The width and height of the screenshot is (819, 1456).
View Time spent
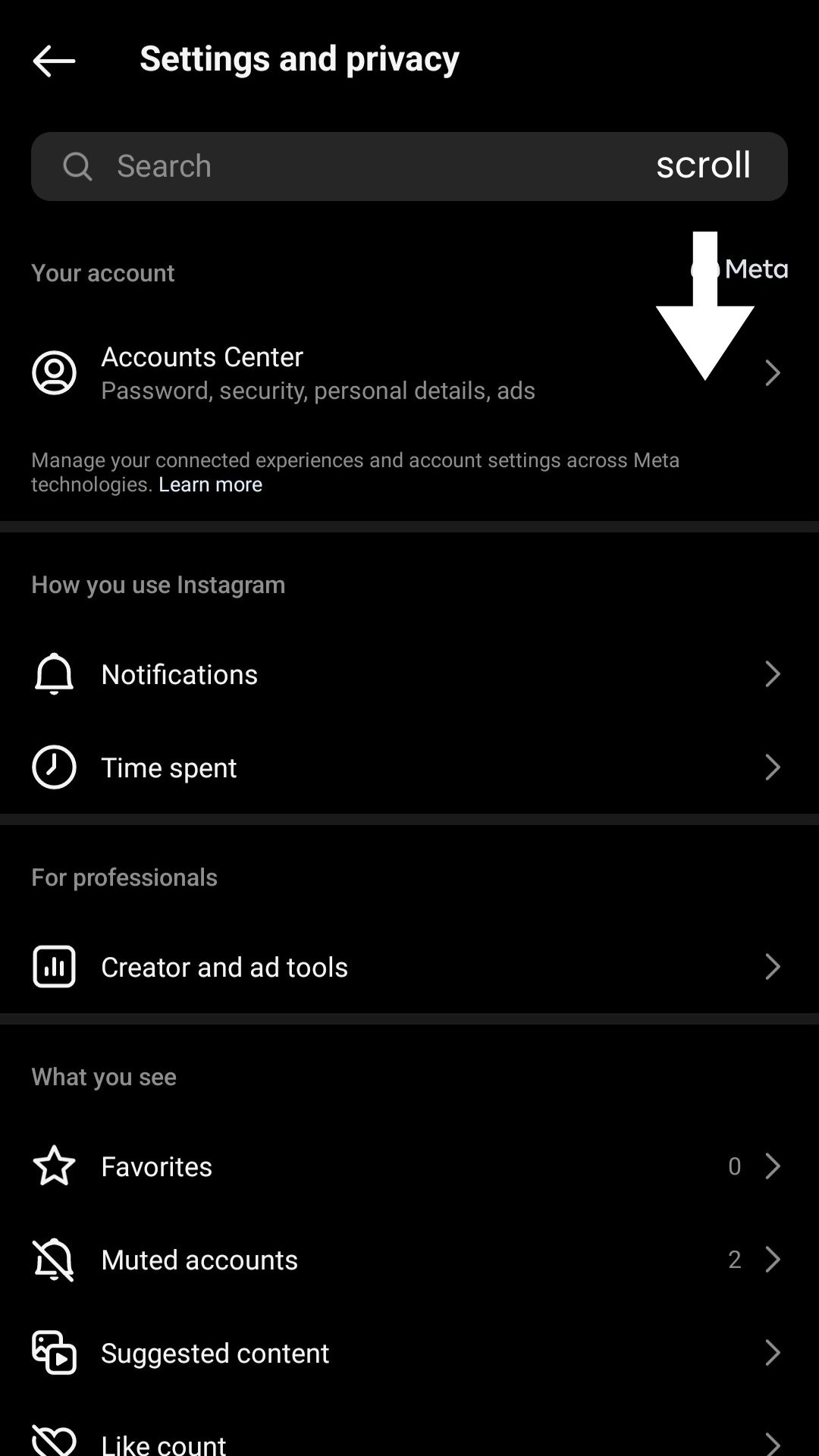[x=409, y=767]
